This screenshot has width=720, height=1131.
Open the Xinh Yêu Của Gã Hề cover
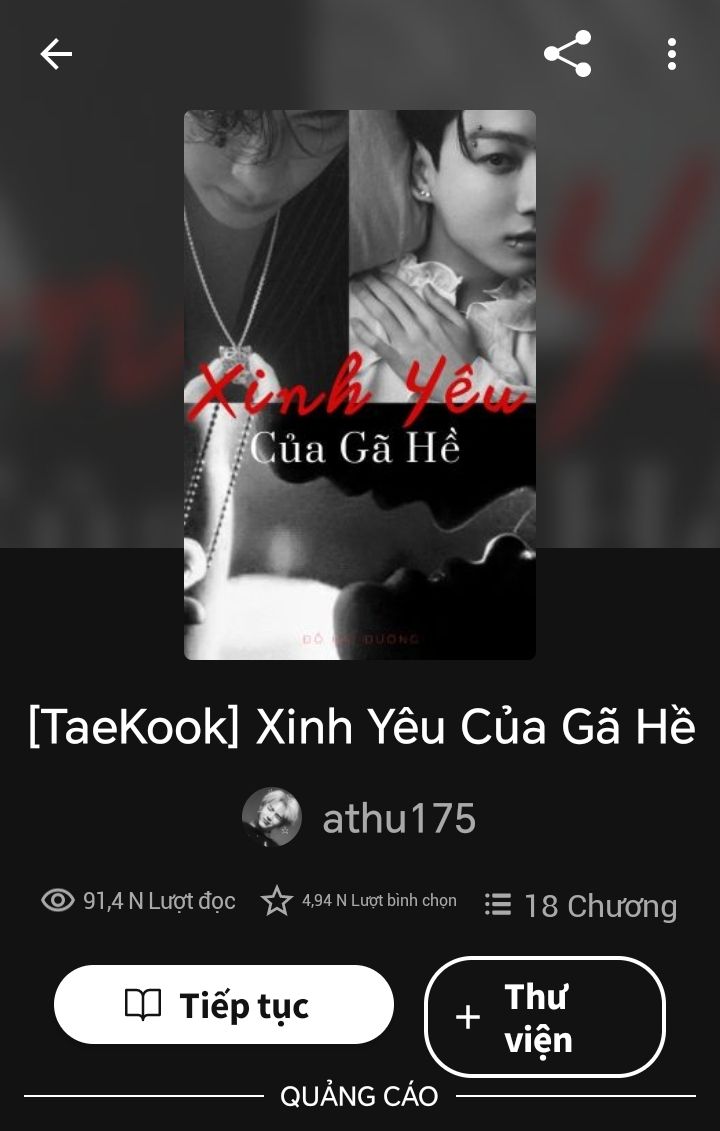coord(360,385)
